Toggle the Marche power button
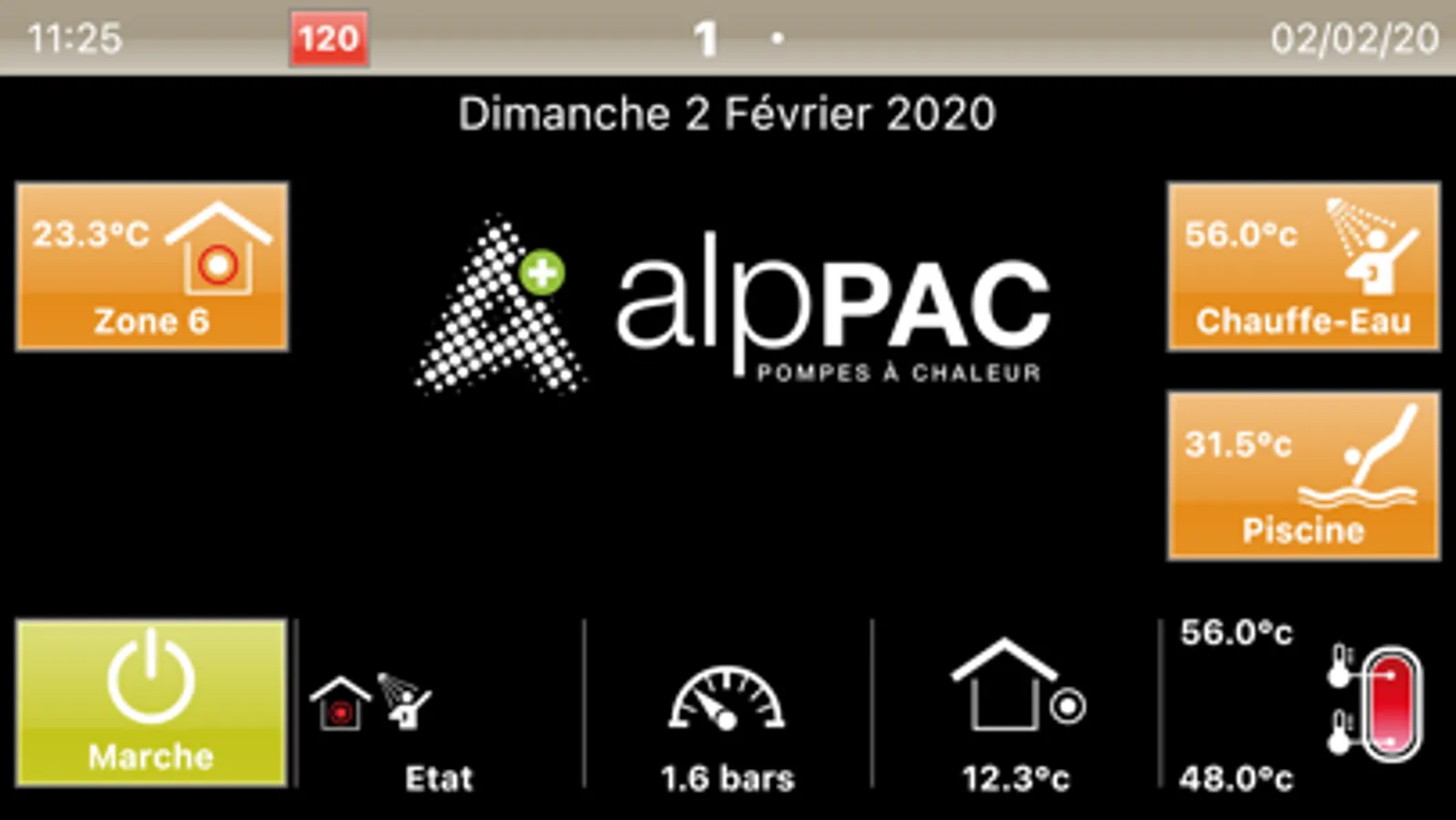 [x=151, y=703]
